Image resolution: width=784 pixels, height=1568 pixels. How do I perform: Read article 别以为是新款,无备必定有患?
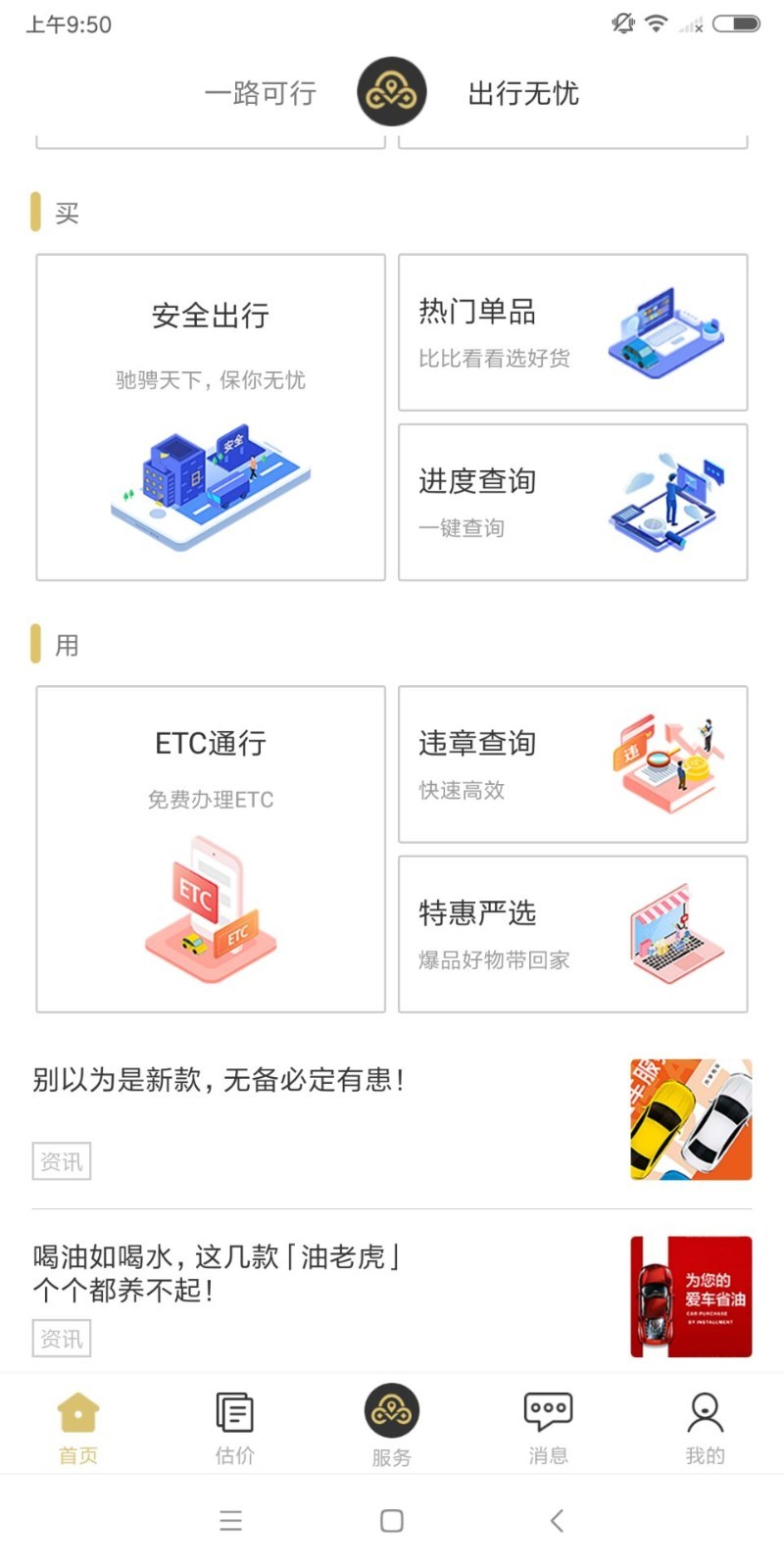click(x=392, y=1119)
